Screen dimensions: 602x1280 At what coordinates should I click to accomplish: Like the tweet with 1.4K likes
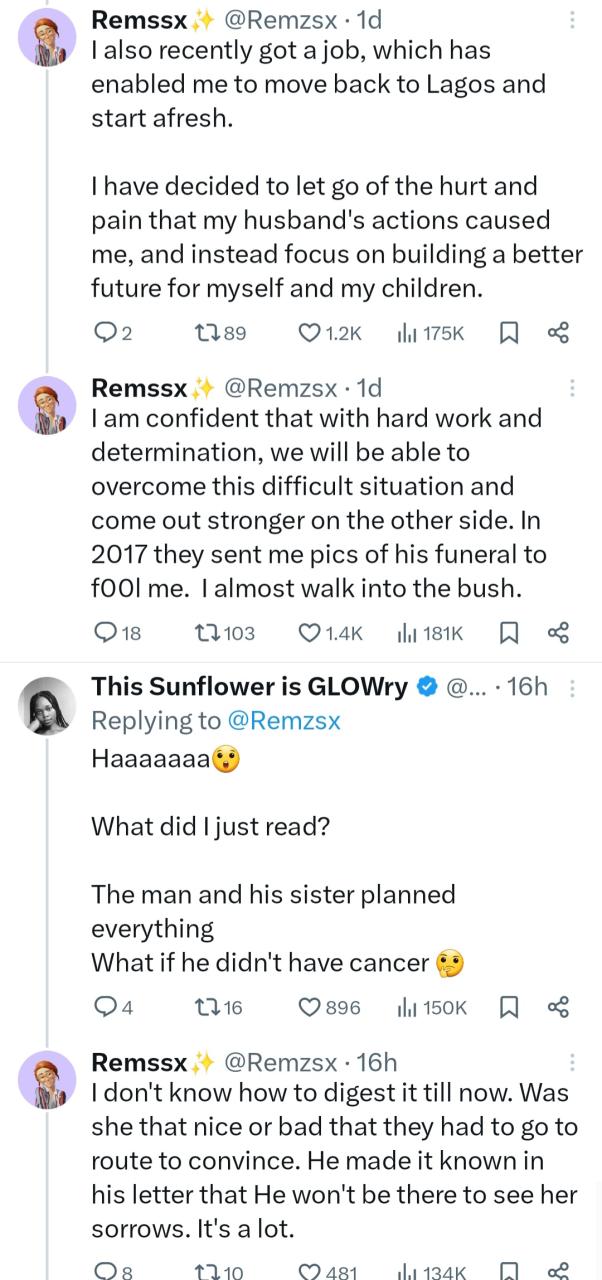click(311, 632)
